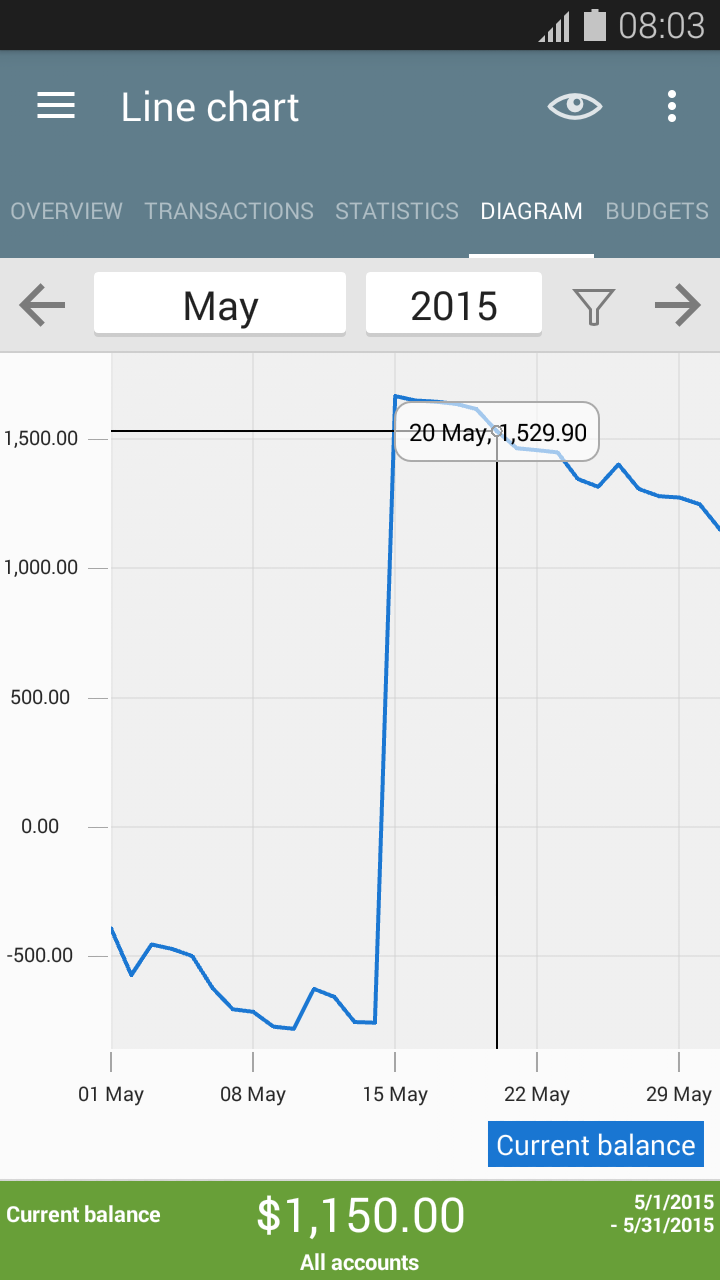Open the filter funnel options

pos(593,306)
